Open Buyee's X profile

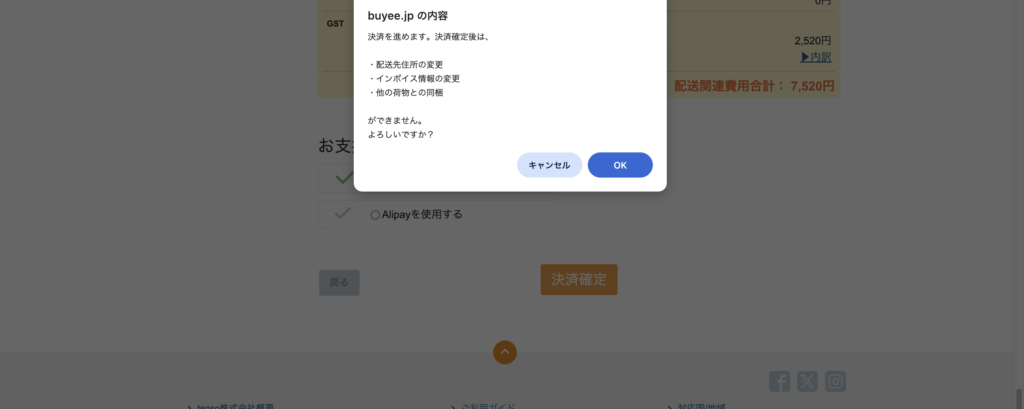click(807, 381)
